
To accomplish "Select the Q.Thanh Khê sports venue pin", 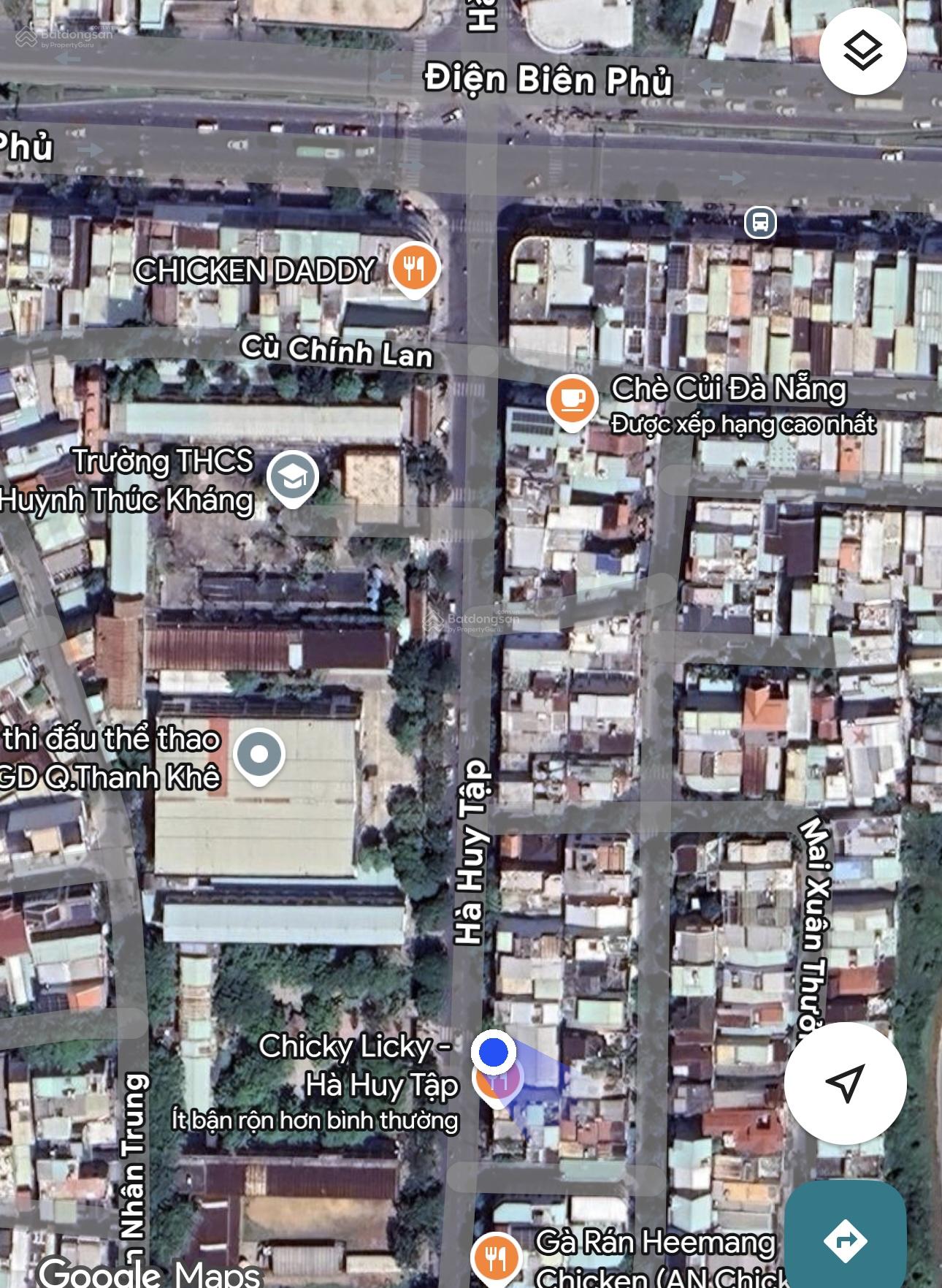I will [259, 755].
